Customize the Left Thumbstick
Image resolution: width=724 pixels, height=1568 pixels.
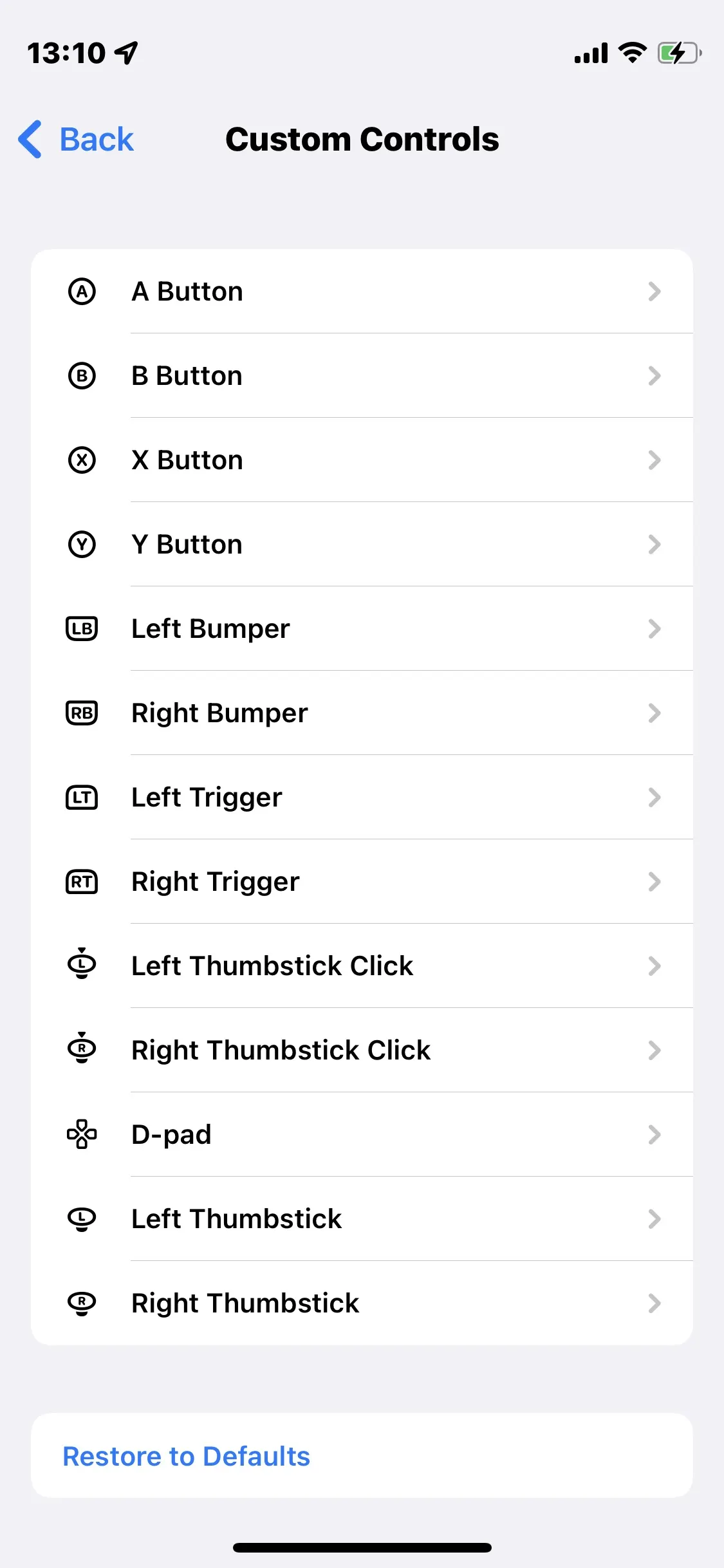pos(362,1219)
